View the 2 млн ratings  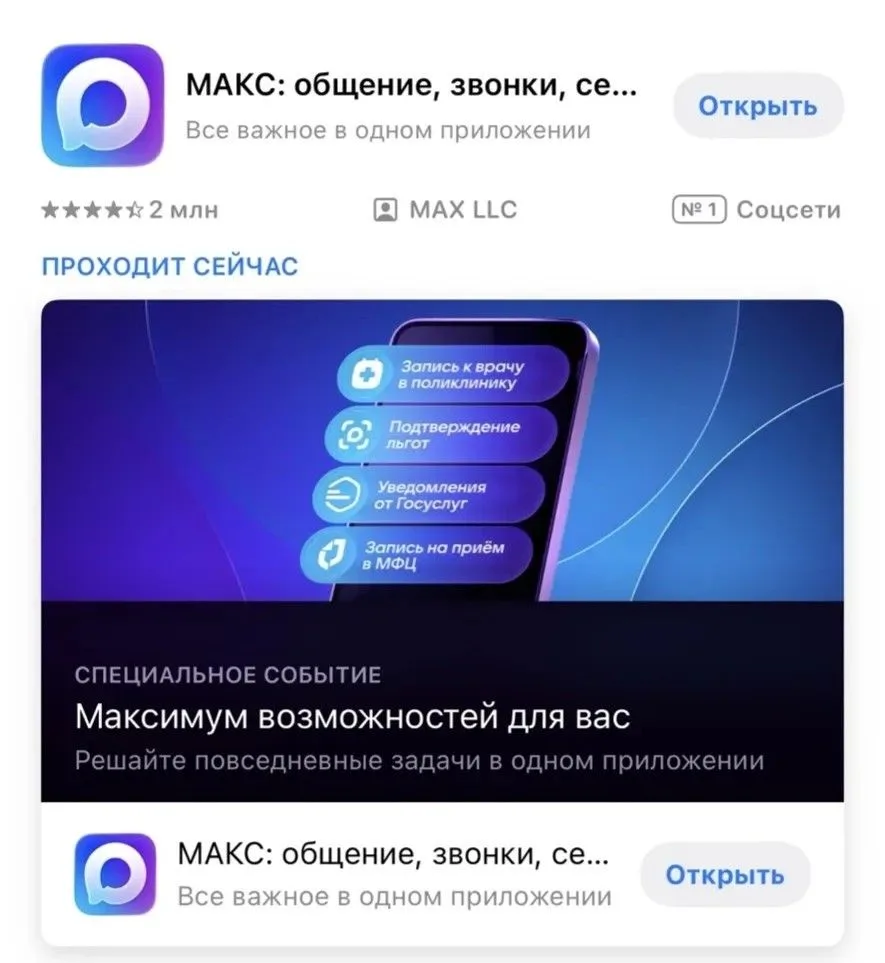130,210
